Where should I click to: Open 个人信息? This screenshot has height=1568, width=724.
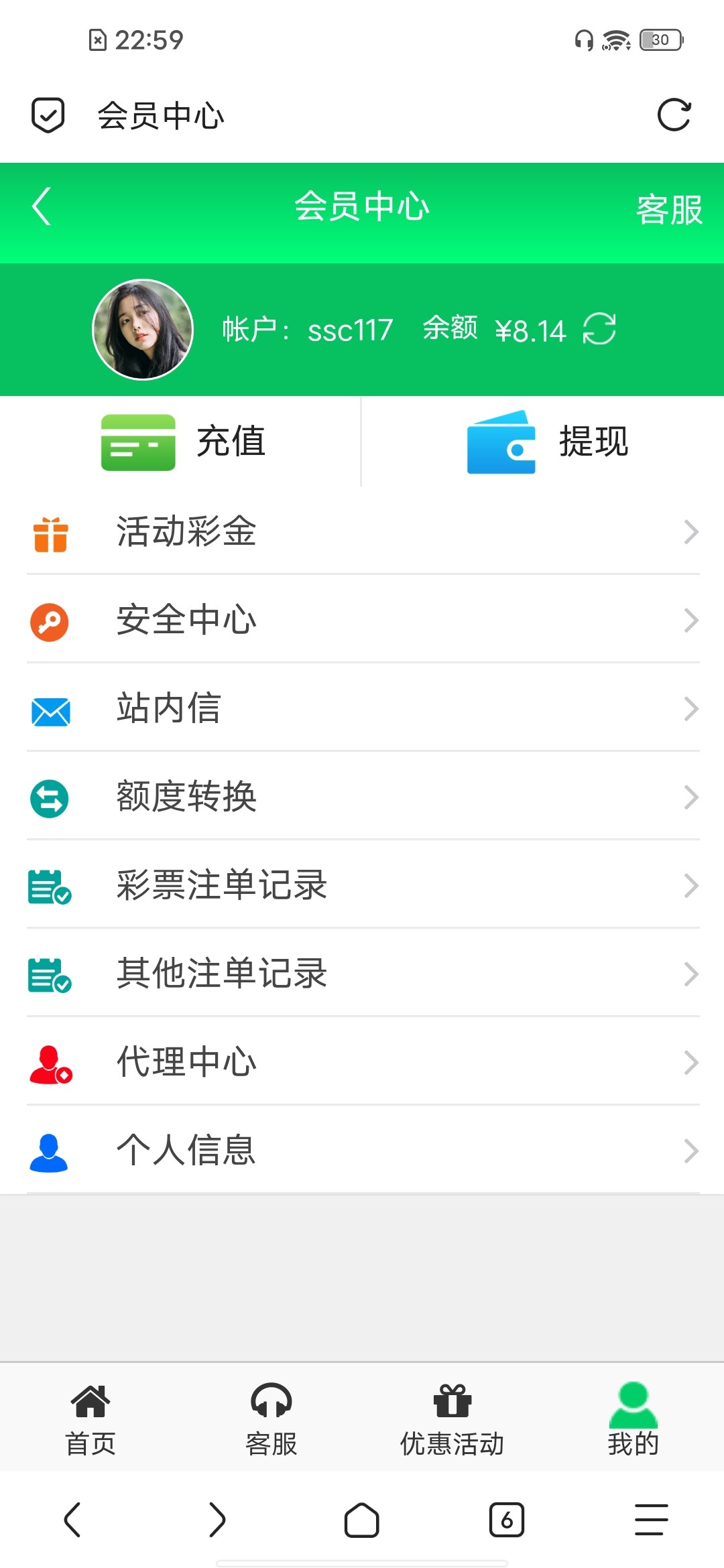(x=362, y=1151)
